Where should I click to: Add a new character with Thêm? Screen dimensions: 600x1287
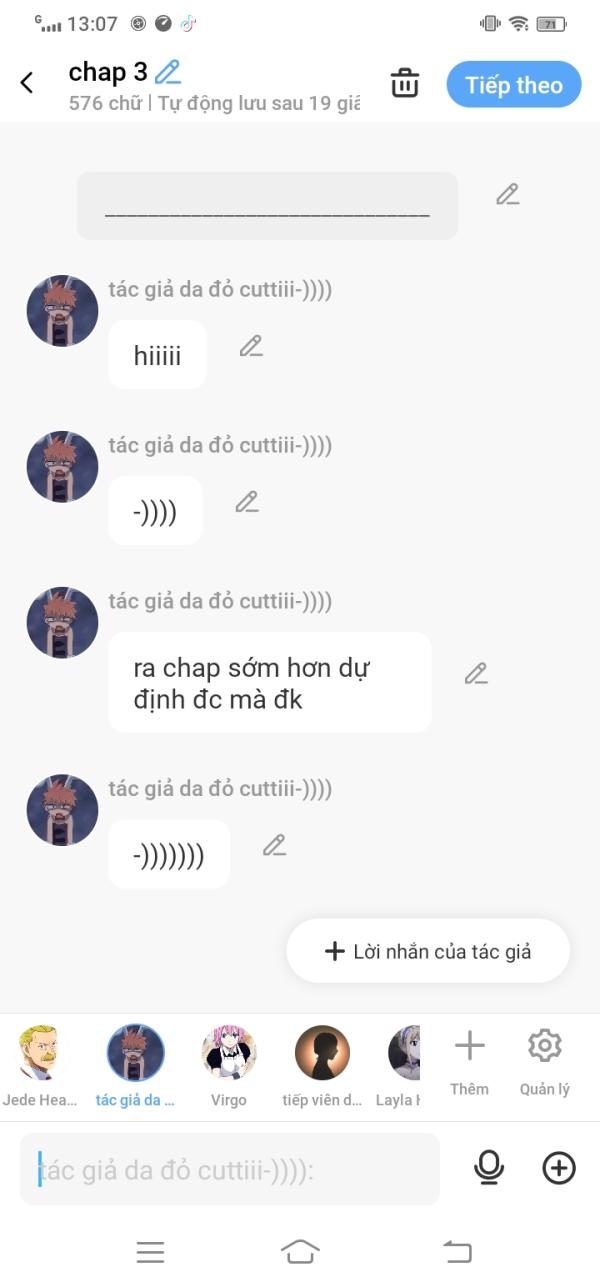point(469,1063)
